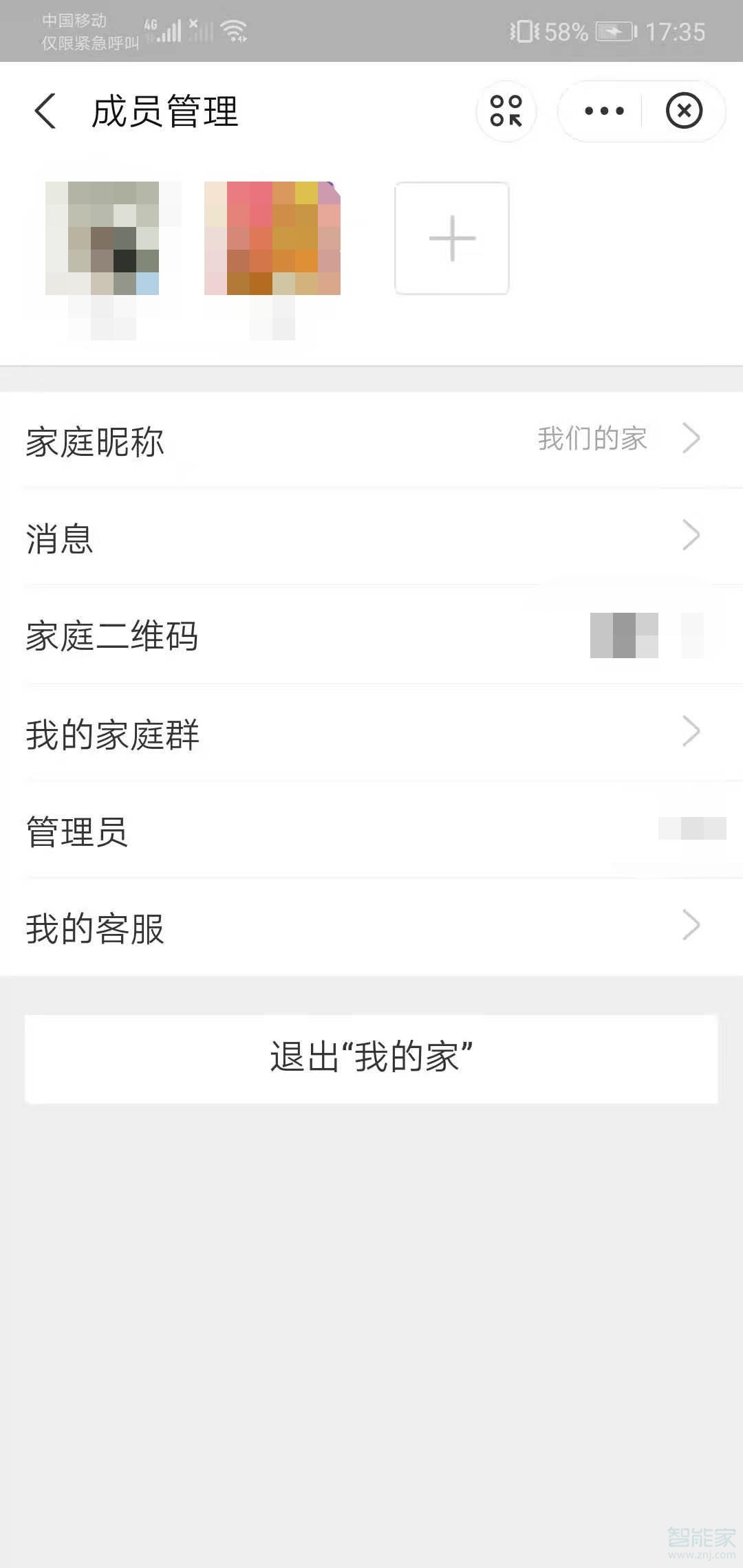
Task: Tap the 58% battery percentage text
Action: 564,30
